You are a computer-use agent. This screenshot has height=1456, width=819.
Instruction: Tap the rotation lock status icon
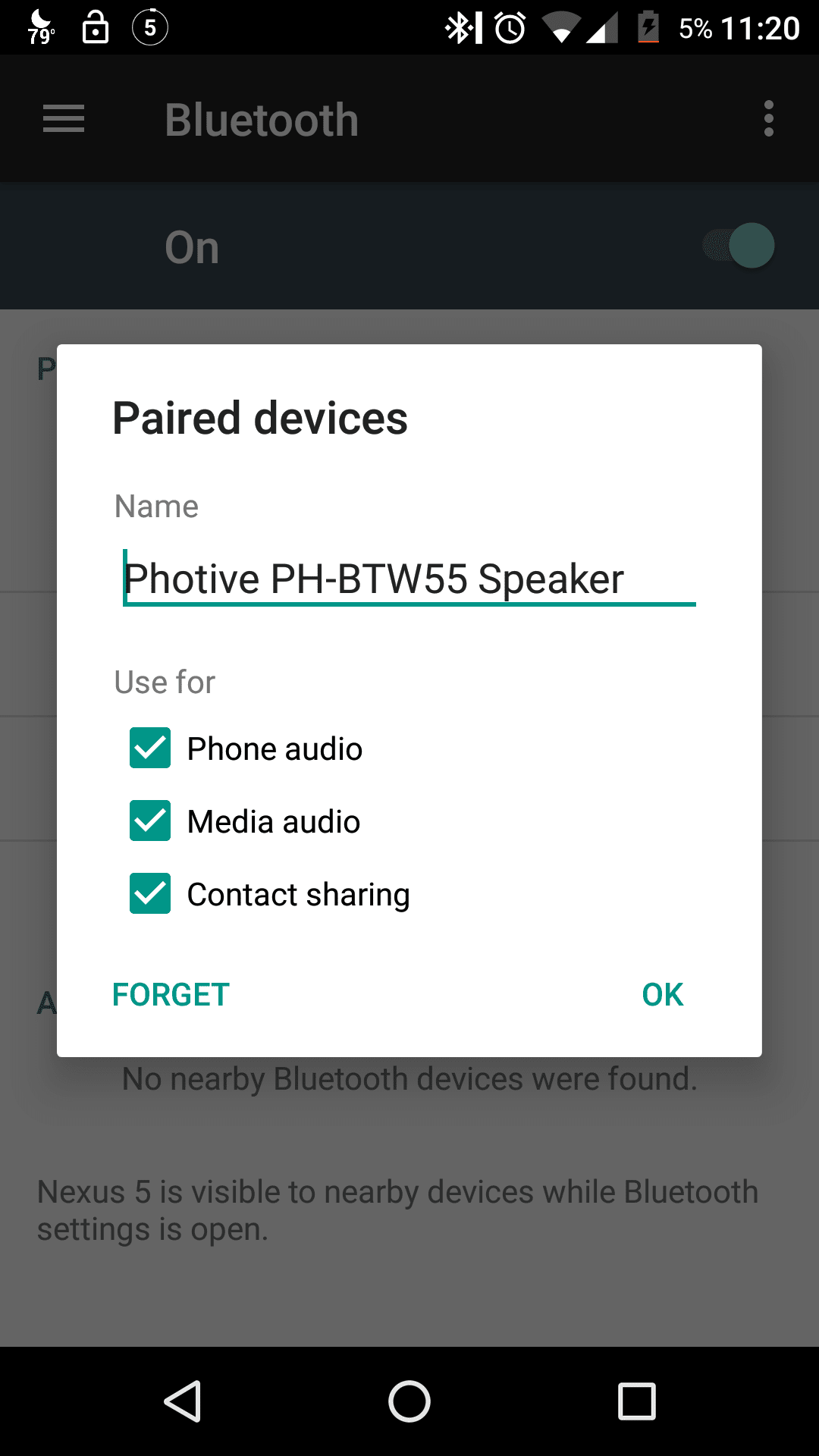click(96, 29)
